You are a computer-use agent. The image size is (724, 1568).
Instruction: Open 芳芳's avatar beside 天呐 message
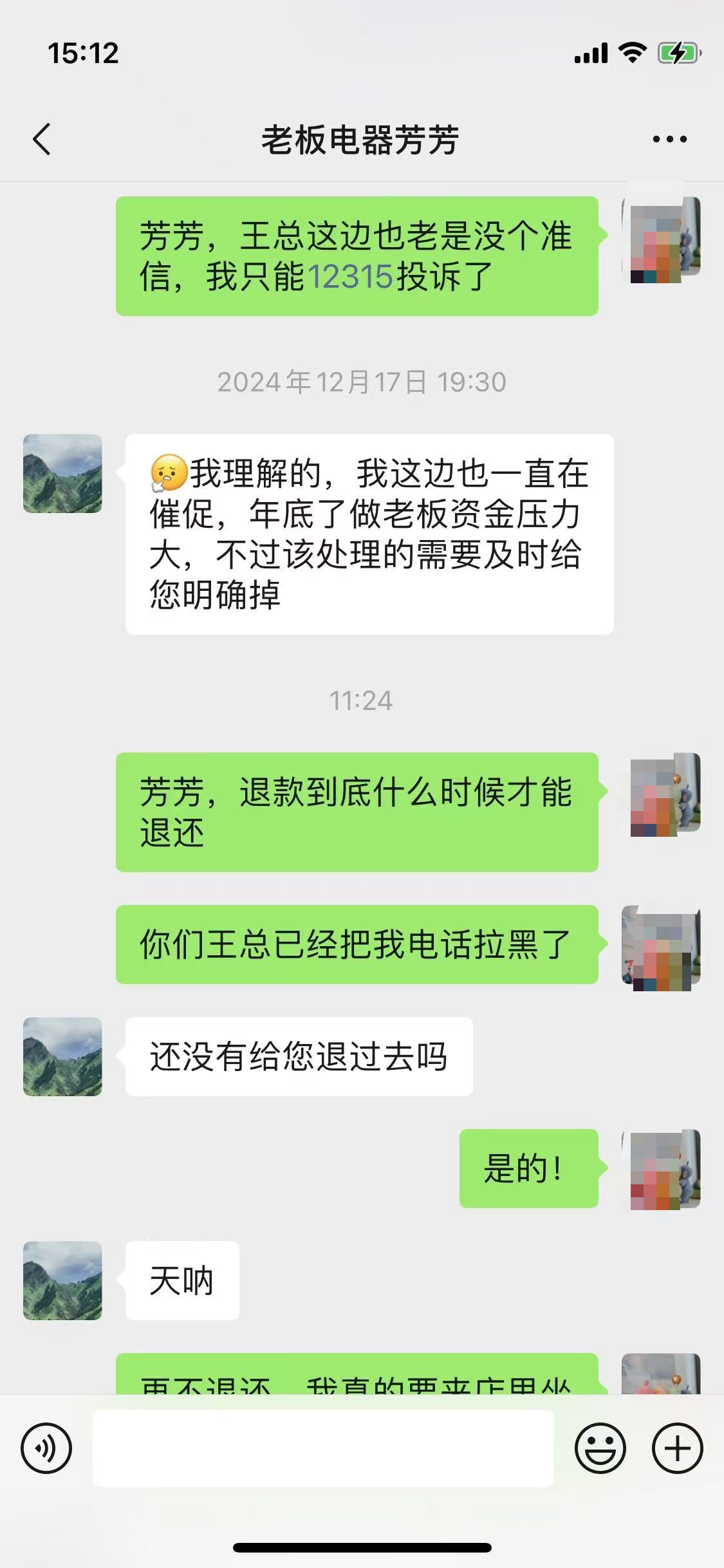click(62, 1281)
